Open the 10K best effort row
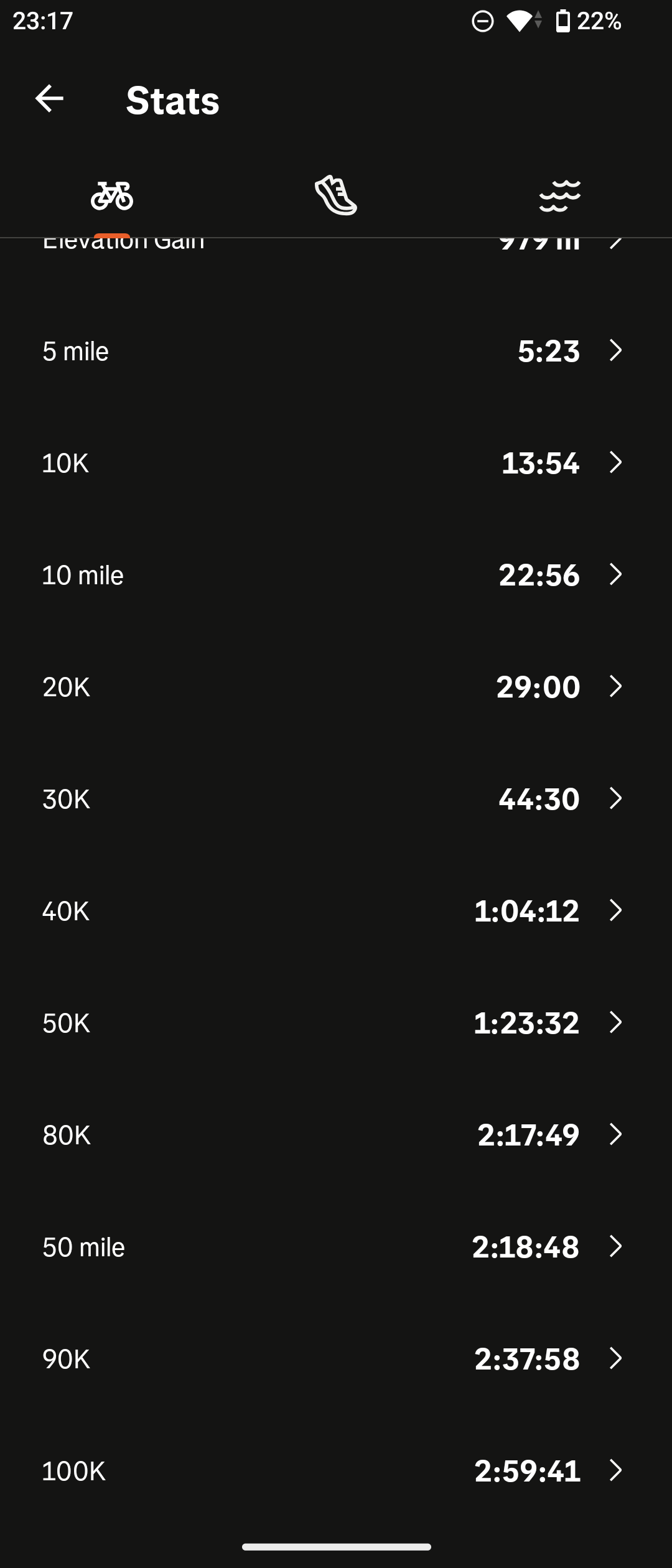Screen dimensions: 672x1568 (x=336, y=463)
